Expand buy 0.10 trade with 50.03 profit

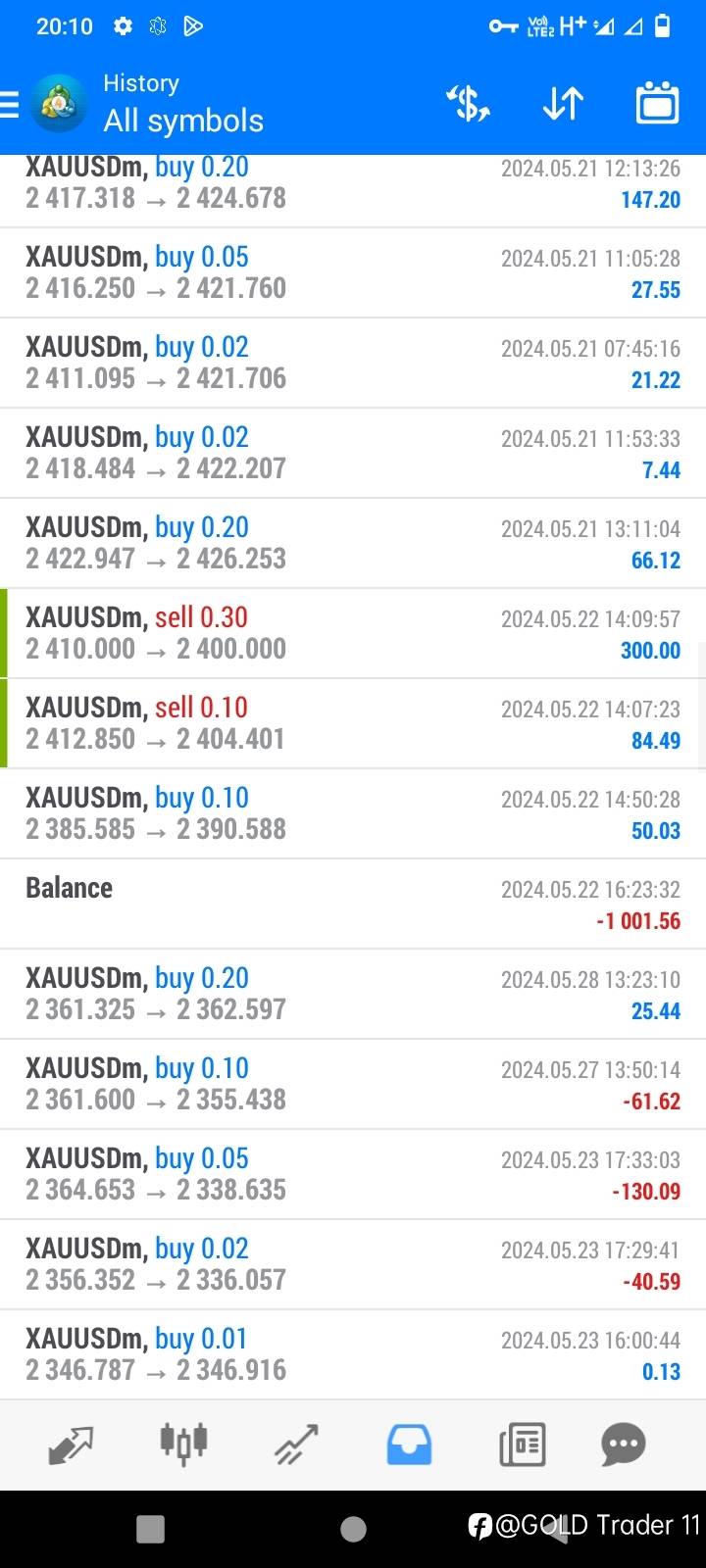(353, 813)
